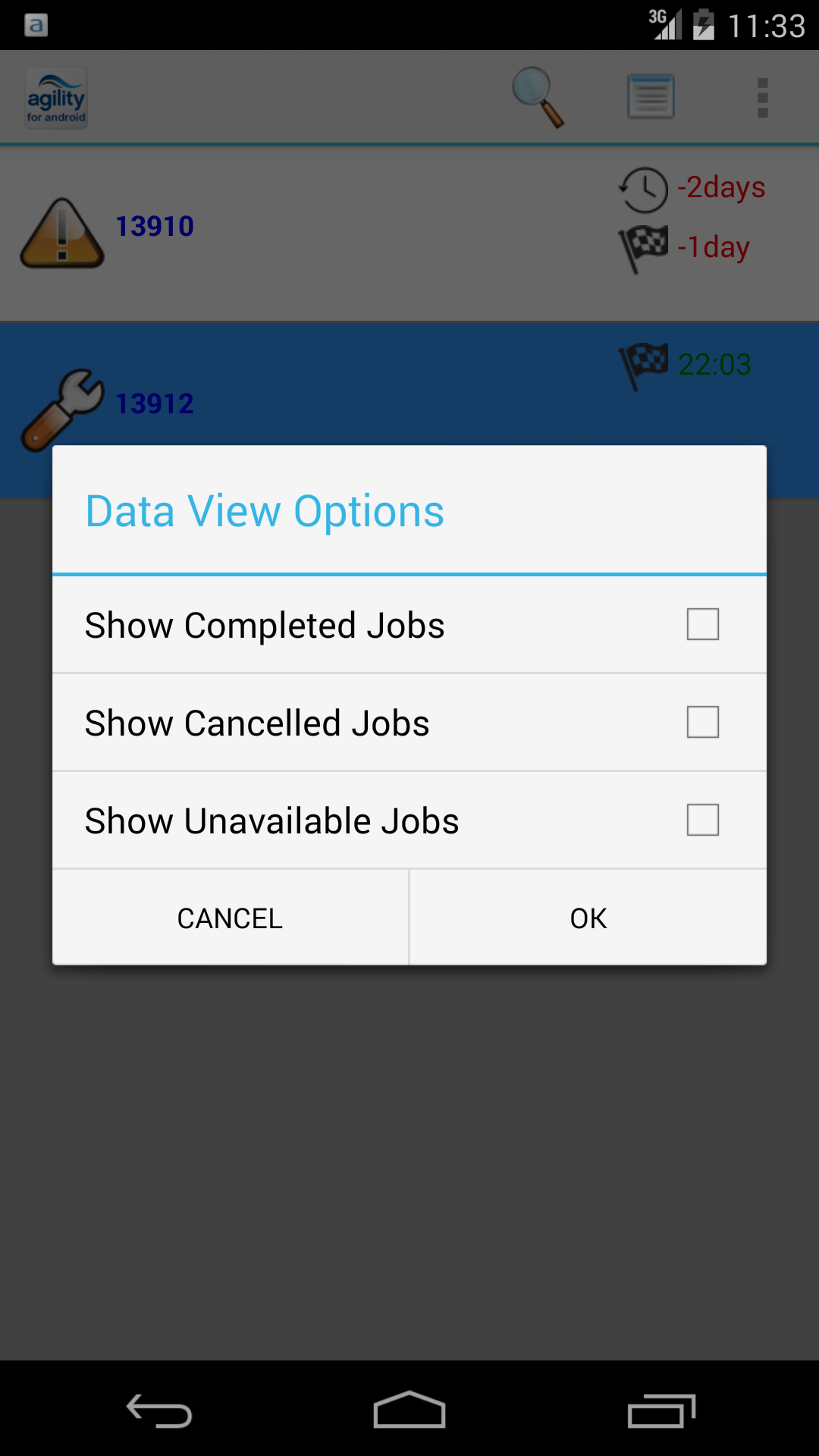This screenshot has width=819, height=1456.
Task: Check Show Completed Jobs
Action: (x=702, y=624)
